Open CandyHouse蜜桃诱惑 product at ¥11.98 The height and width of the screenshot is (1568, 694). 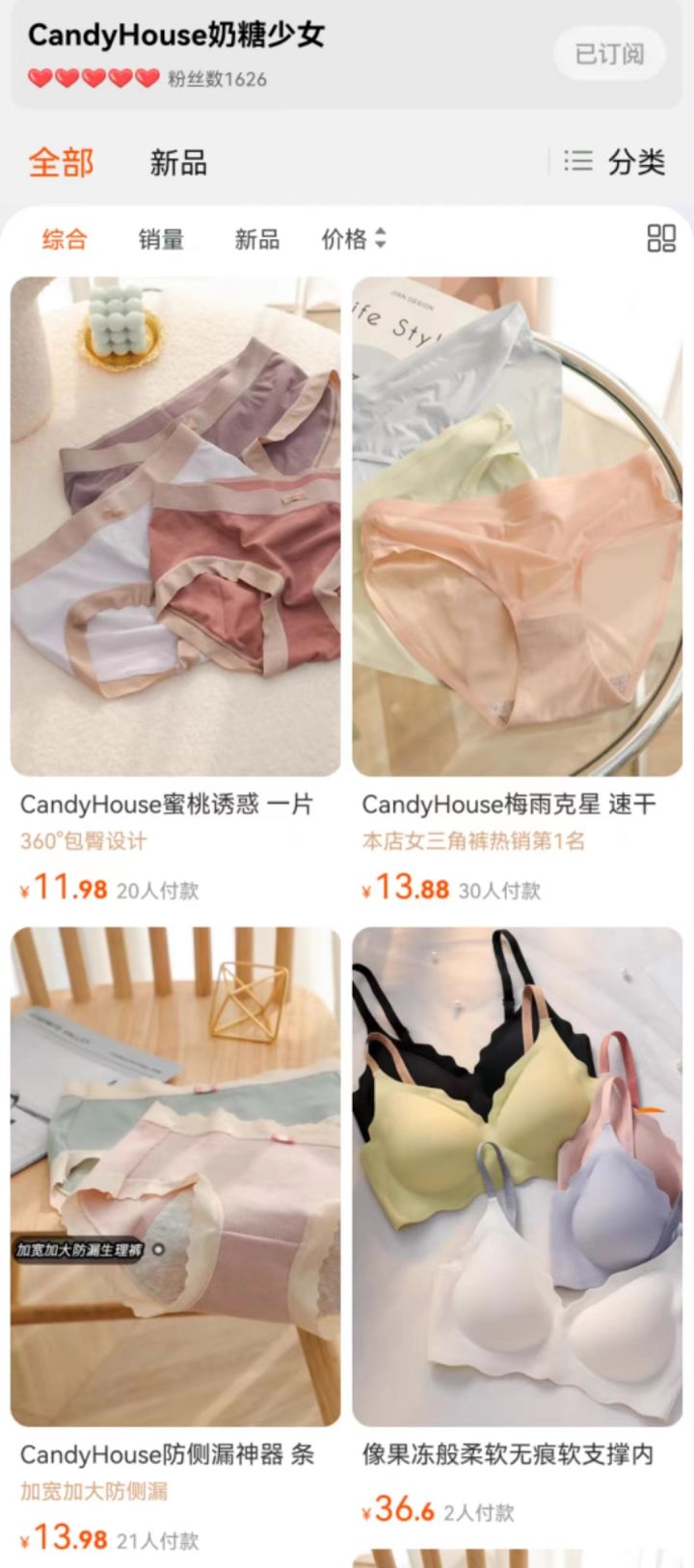pos(175,527)
